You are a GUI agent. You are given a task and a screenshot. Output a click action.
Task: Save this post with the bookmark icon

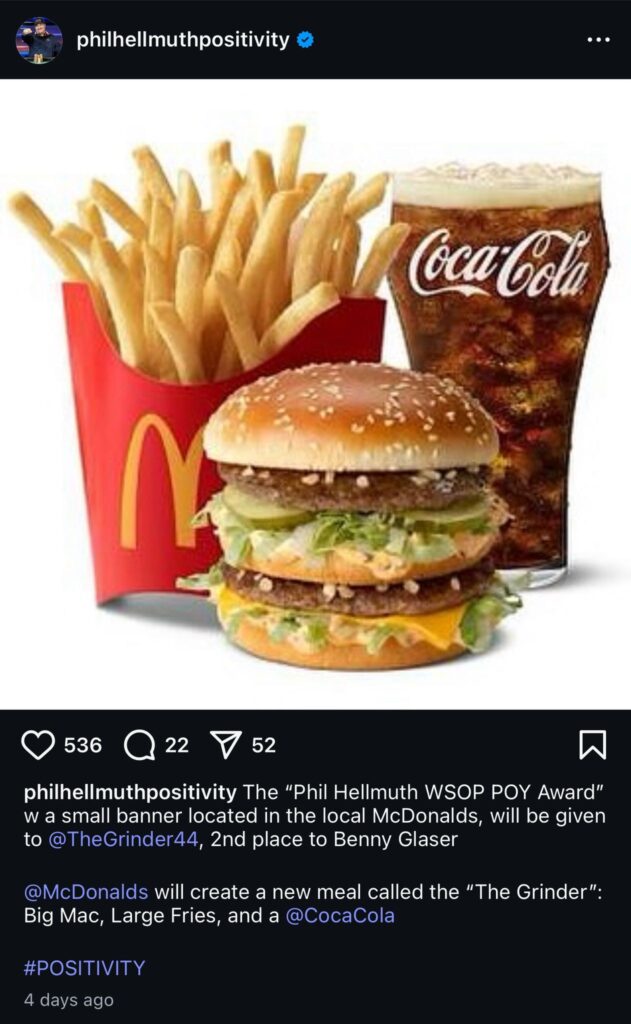(x=592, y=745)
